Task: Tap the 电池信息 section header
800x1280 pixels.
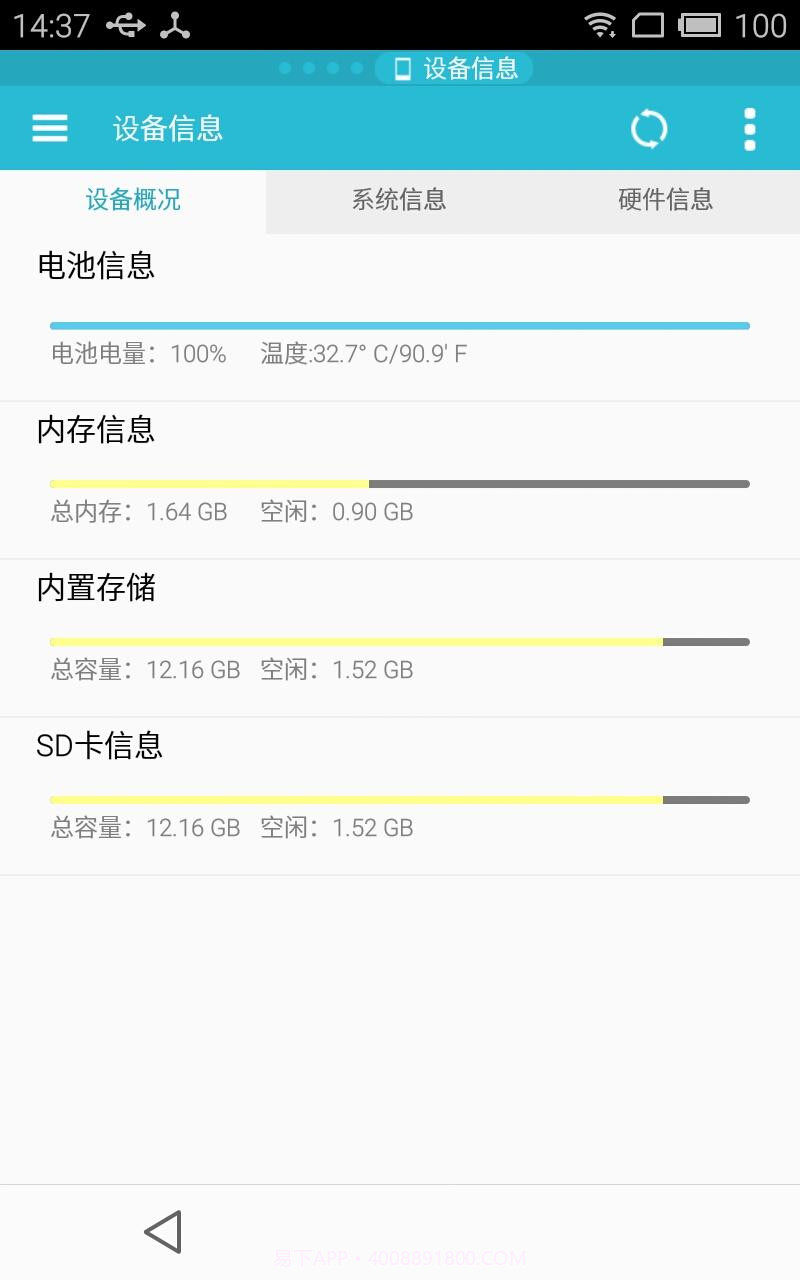Action: coord(95,267)
